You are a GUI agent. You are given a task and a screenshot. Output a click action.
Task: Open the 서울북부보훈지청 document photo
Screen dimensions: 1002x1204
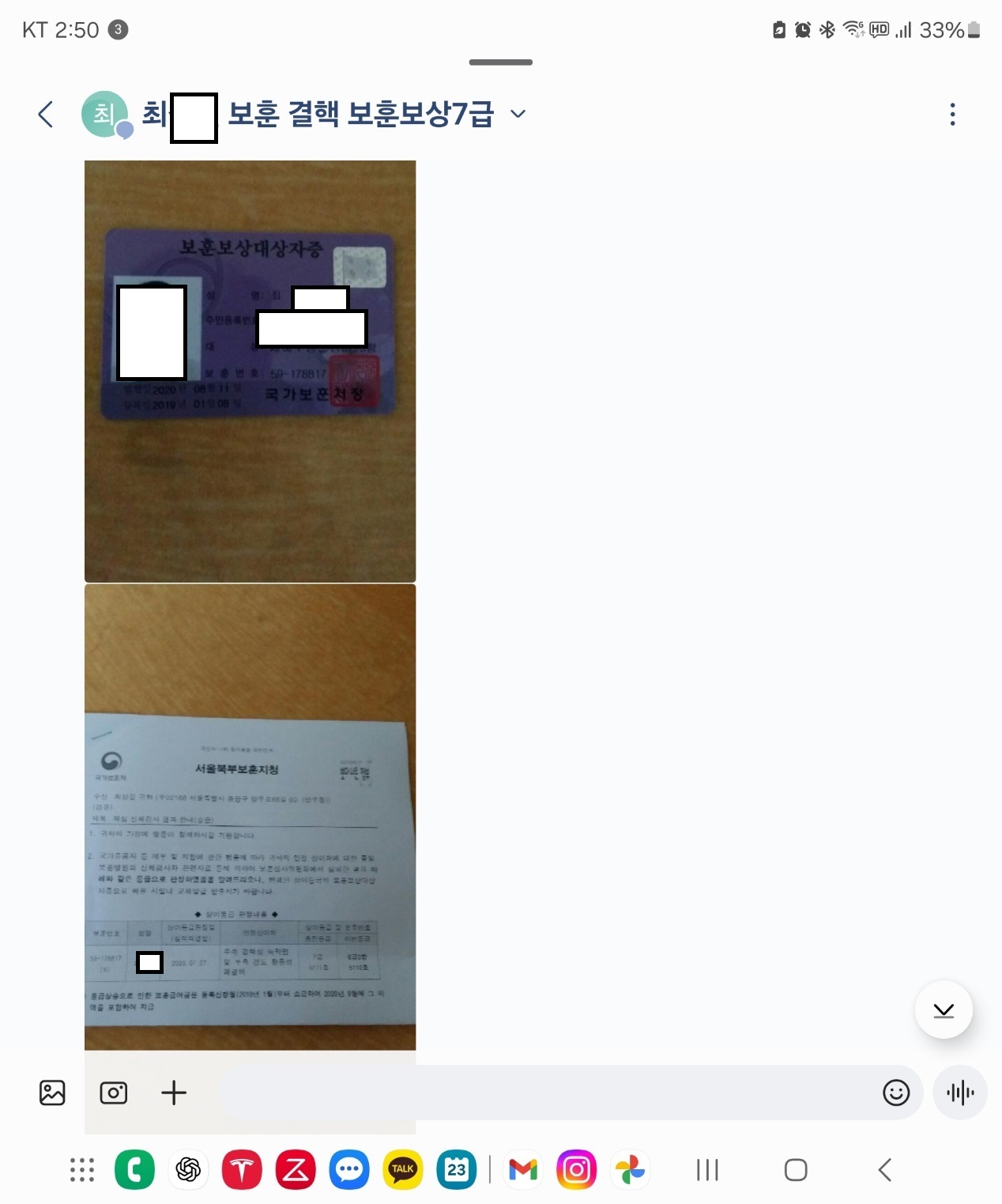(x=250, y=817)
